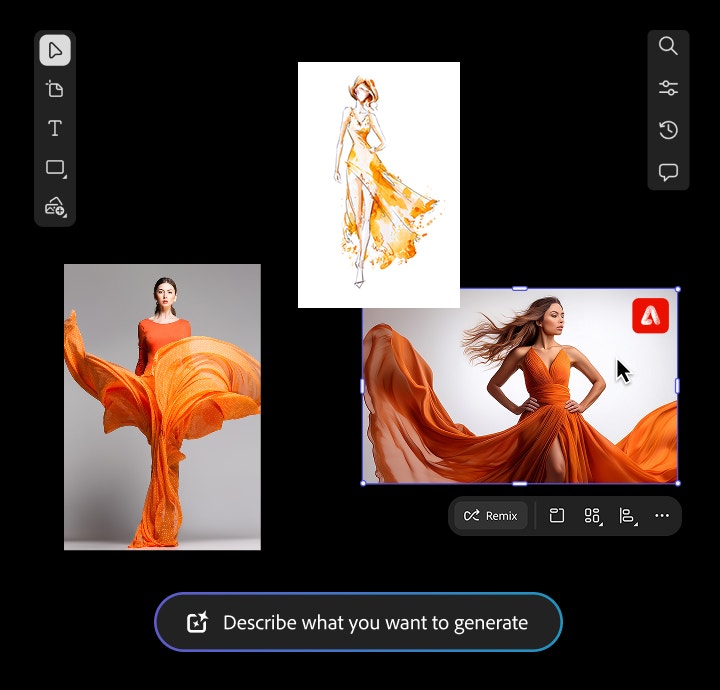Open the add image tool
Image resolution: width=720 pixels, height=690 pixels.
[55, 207]
